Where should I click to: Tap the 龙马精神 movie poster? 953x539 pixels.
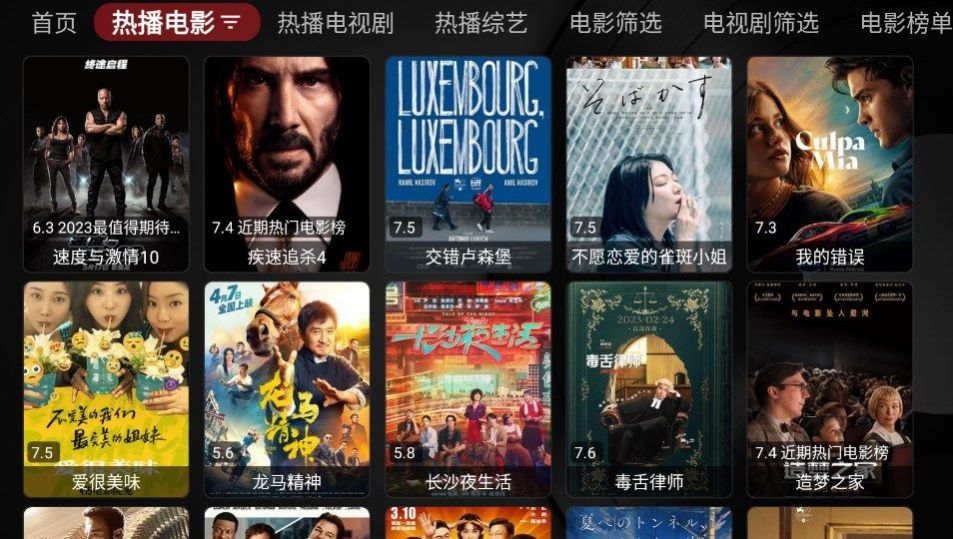click(287, 389)
